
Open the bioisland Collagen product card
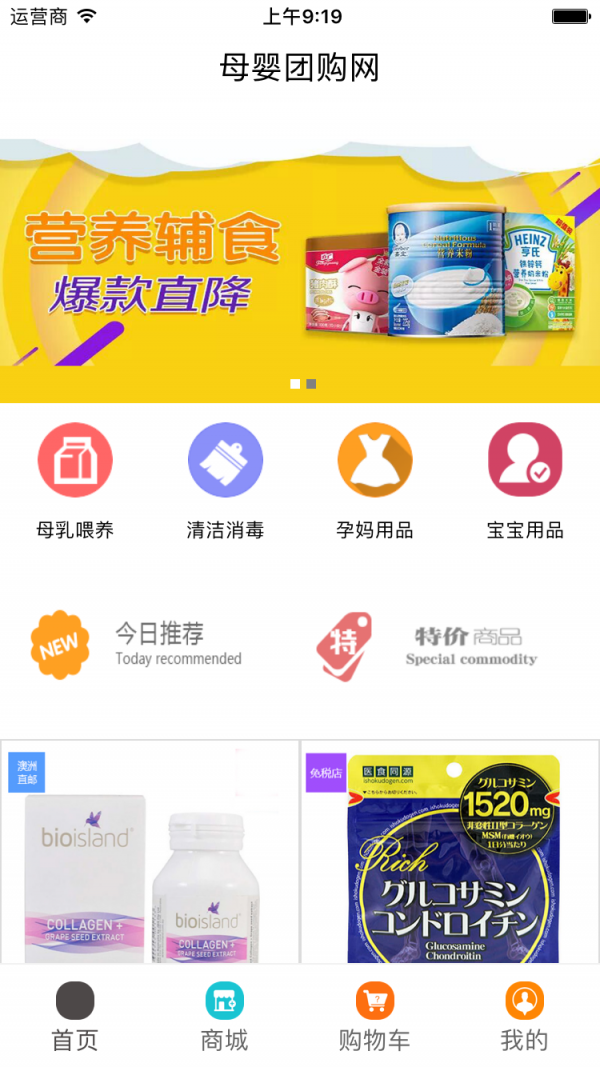point(150,855)
